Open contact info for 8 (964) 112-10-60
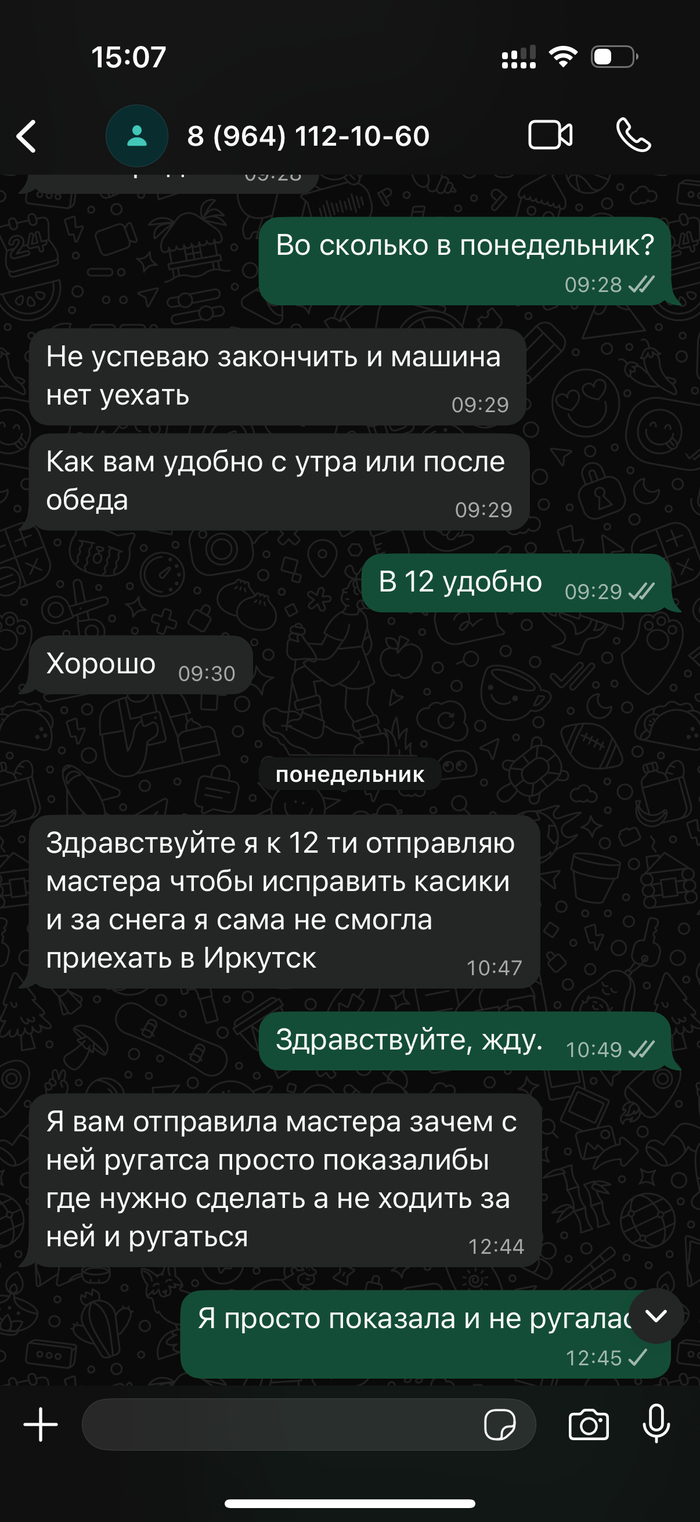Image resolution: width=700 pixels, height=1522 pixels. (x=308, y=136)
